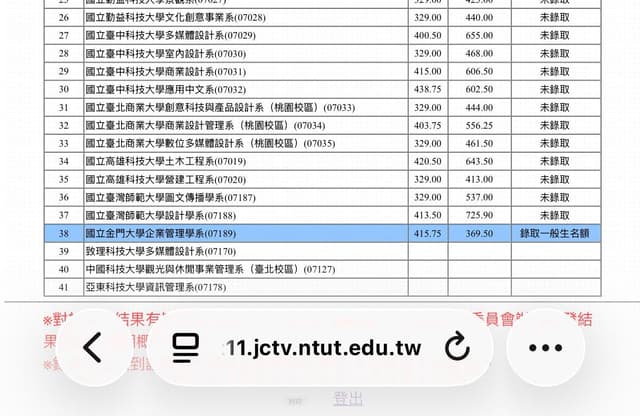Open the page menu icon in address bar
640x416 pixels.
186,348
